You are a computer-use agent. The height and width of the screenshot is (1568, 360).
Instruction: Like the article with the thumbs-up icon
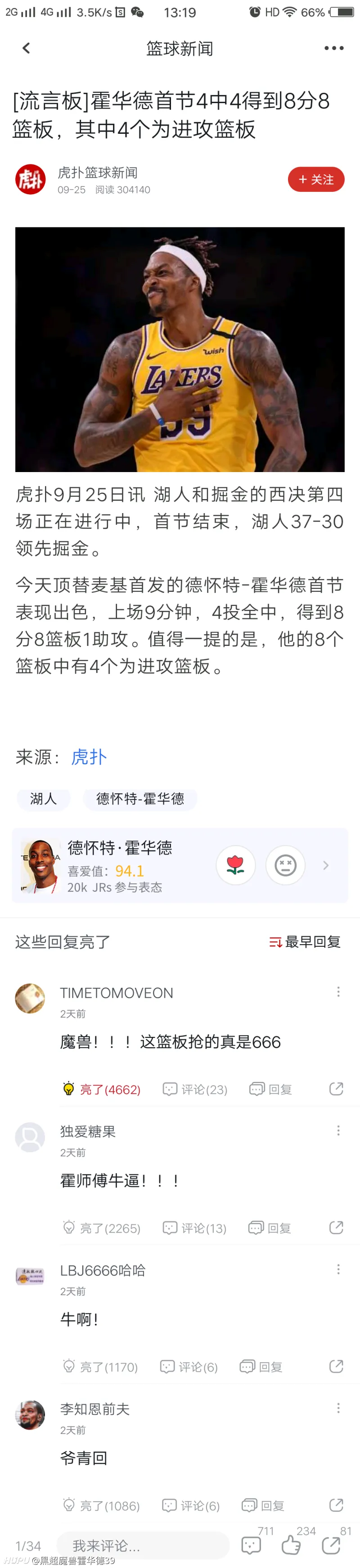pos(291,1545)
